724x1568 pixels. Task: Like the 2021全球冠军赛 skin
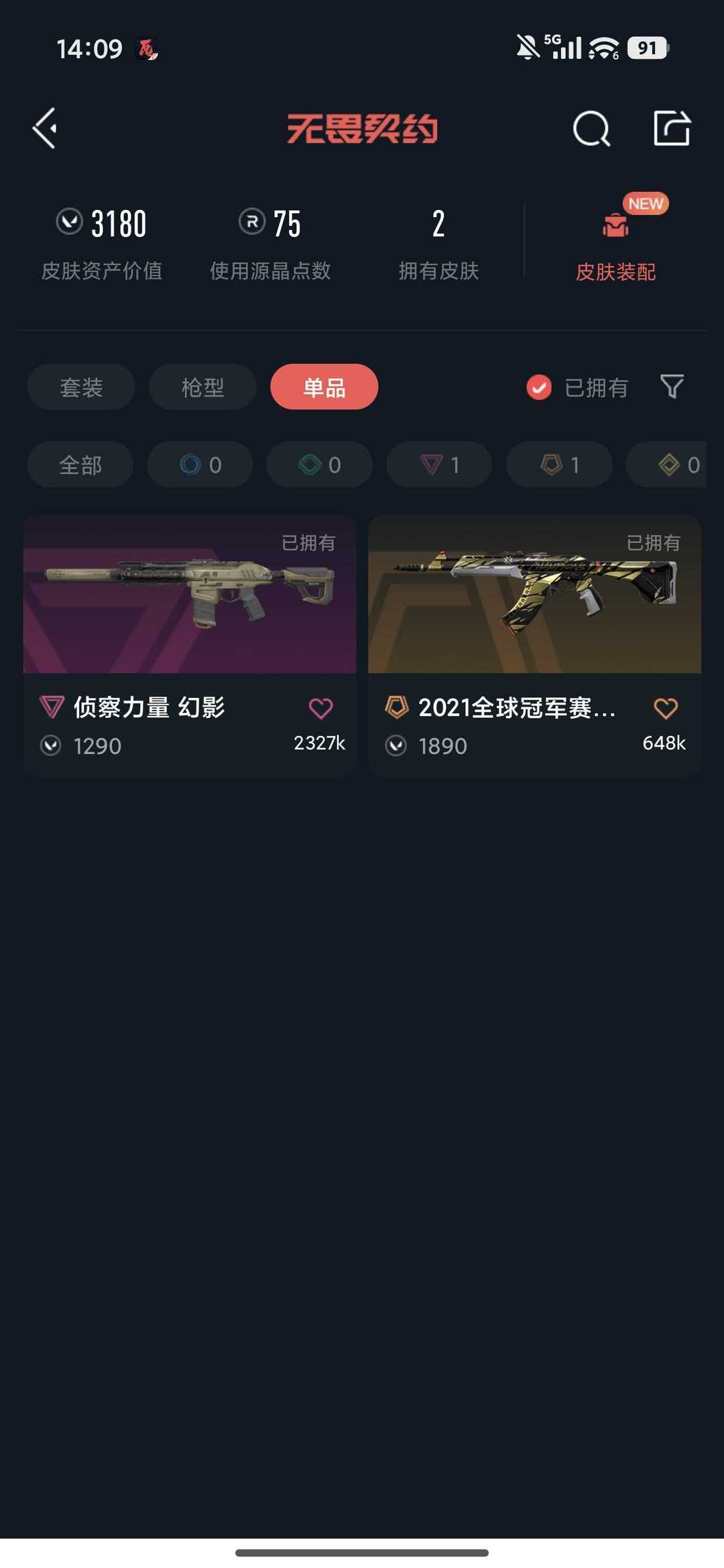coord(665,708)
